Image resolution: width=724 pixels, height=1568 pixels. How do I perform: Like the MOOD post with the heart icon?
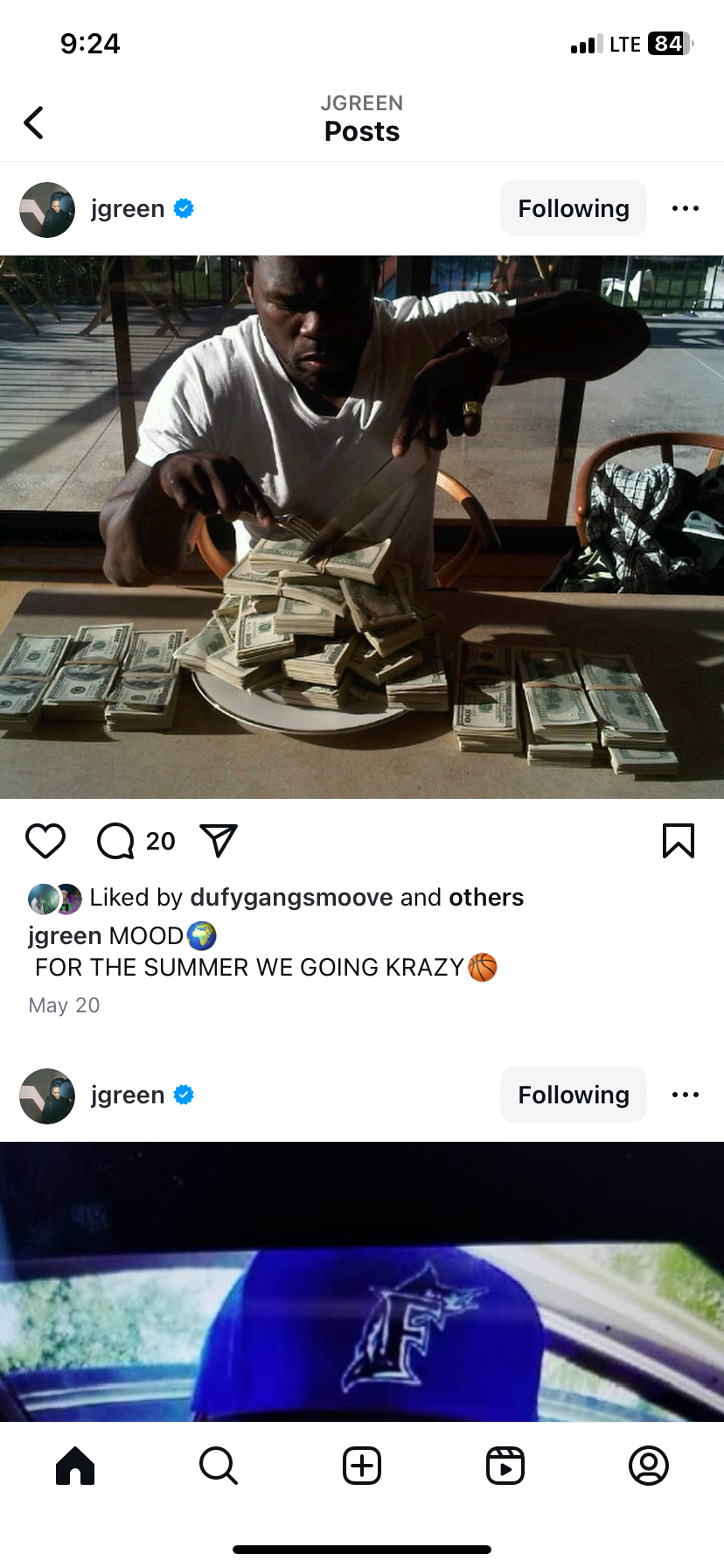45,841
